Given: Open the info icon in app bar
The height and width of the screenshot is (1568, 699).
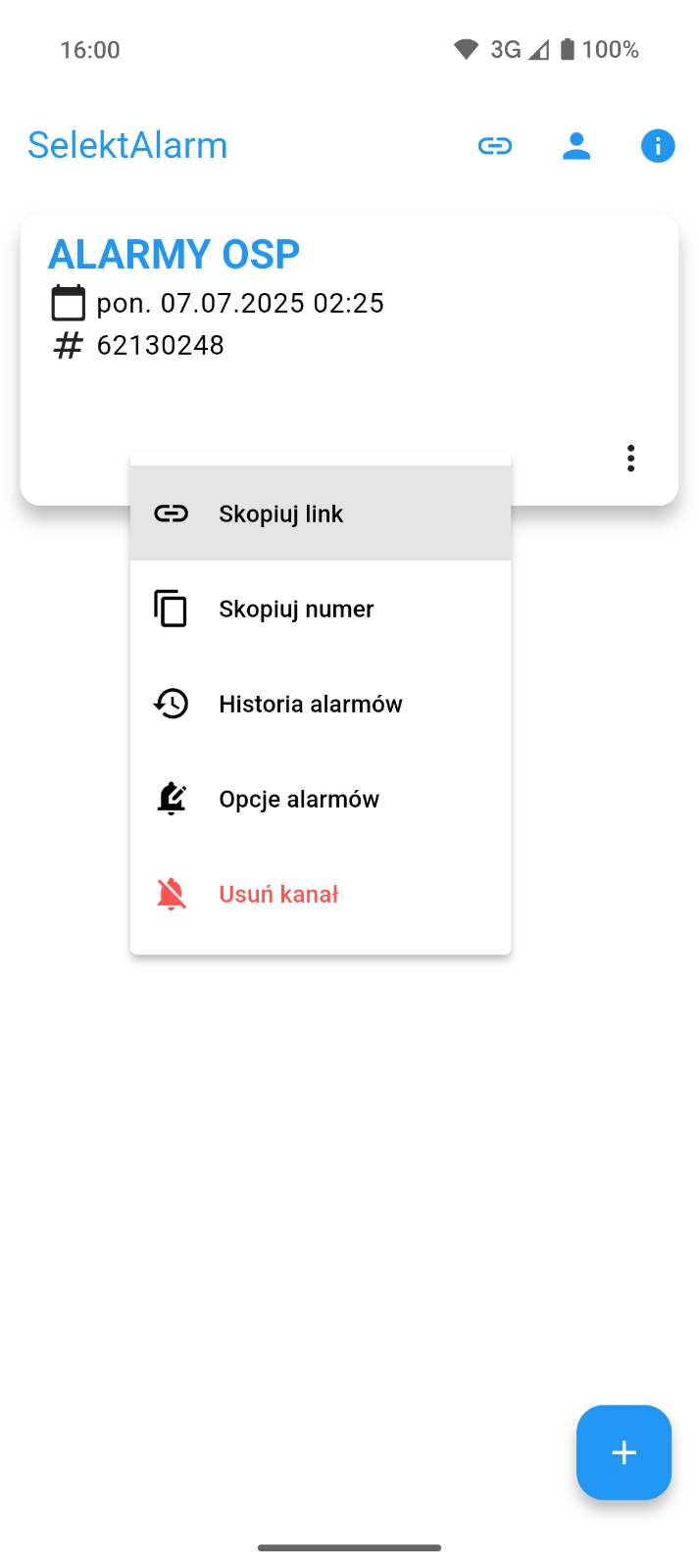Looking at the screenshot, I should click(x=658, y=146).
